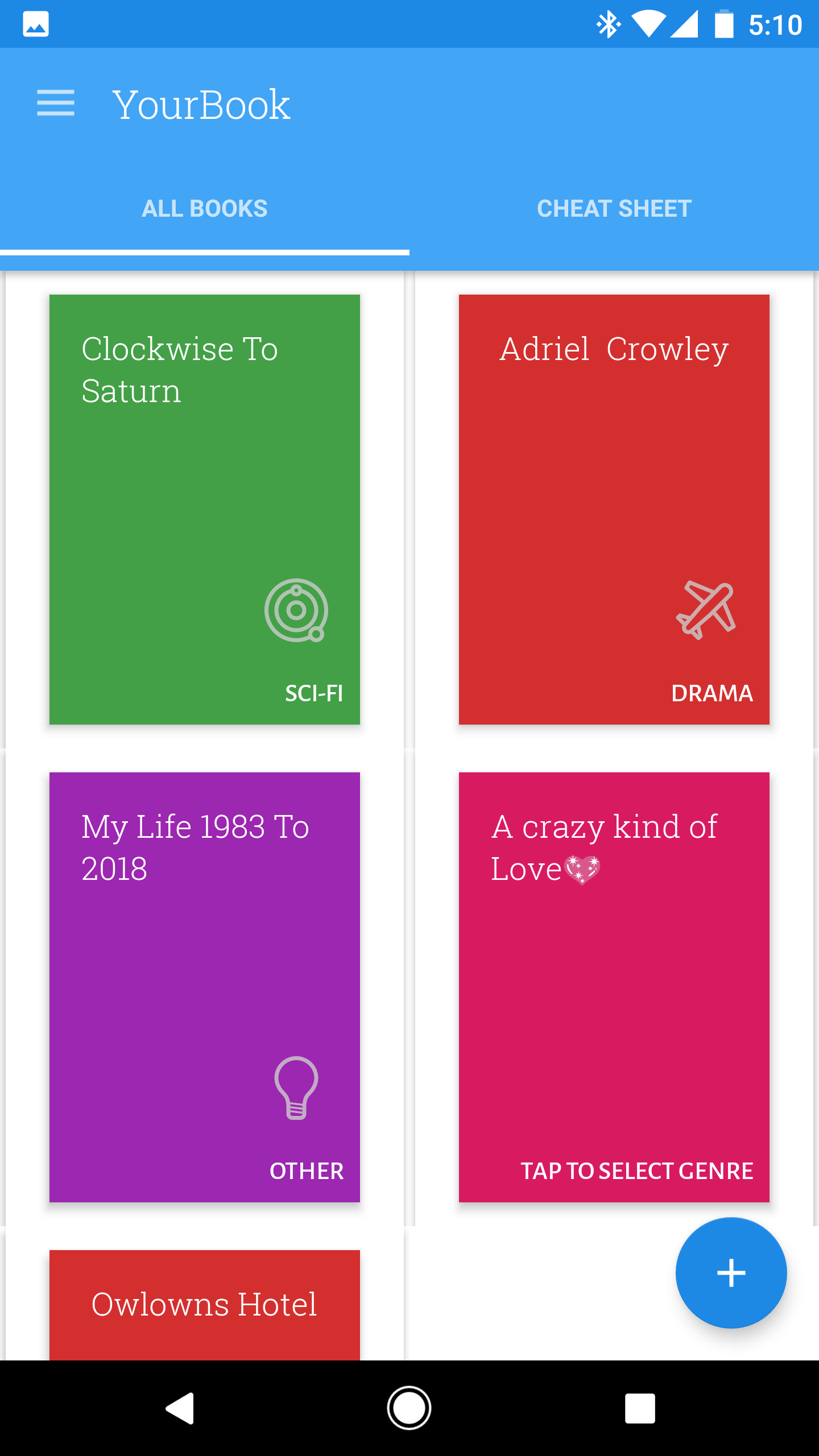
Task: Select the lightbulb Other genre icon
Action: (x=297, y=1086)
